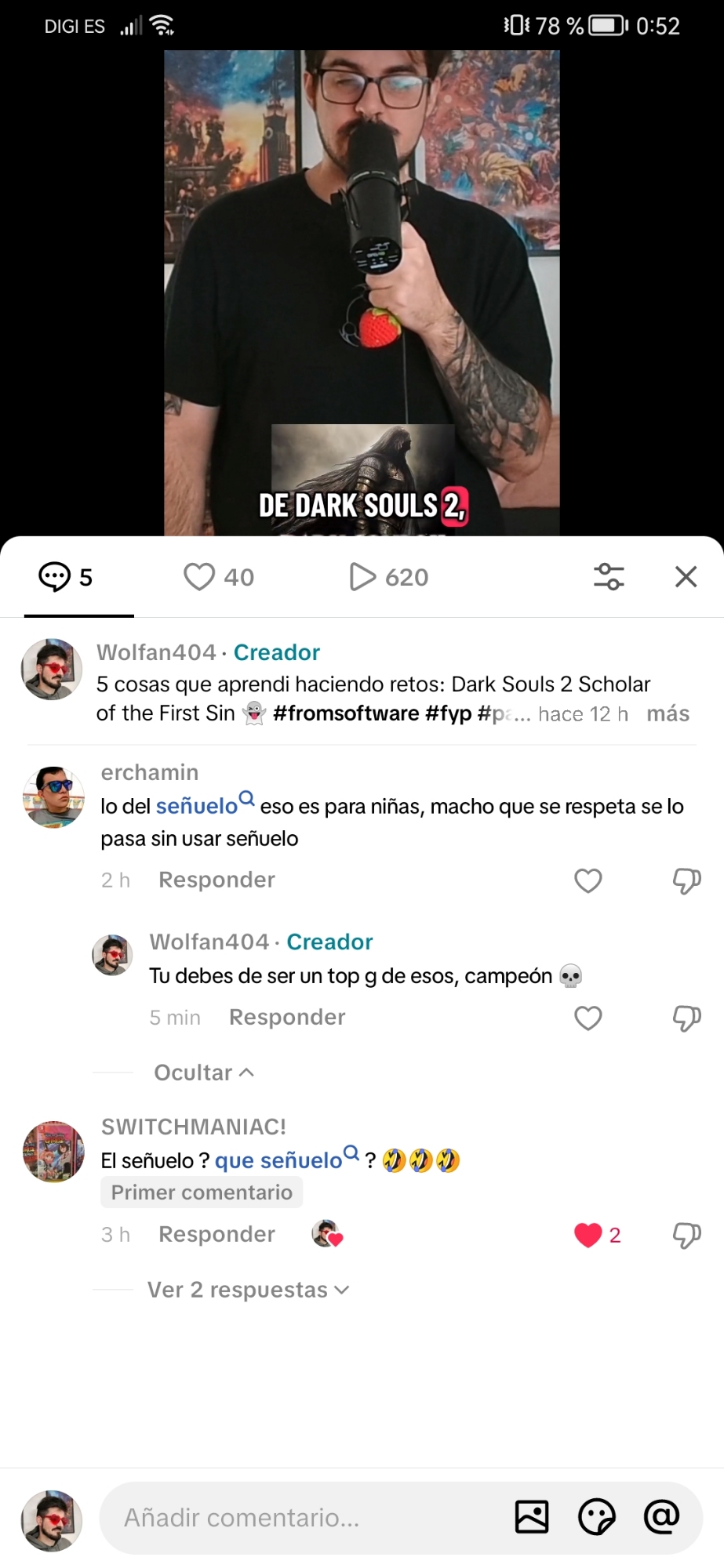This screenshot has height=1568, width=724.
Task: Open the comment filter settings icon
Action: coord(609,577)
